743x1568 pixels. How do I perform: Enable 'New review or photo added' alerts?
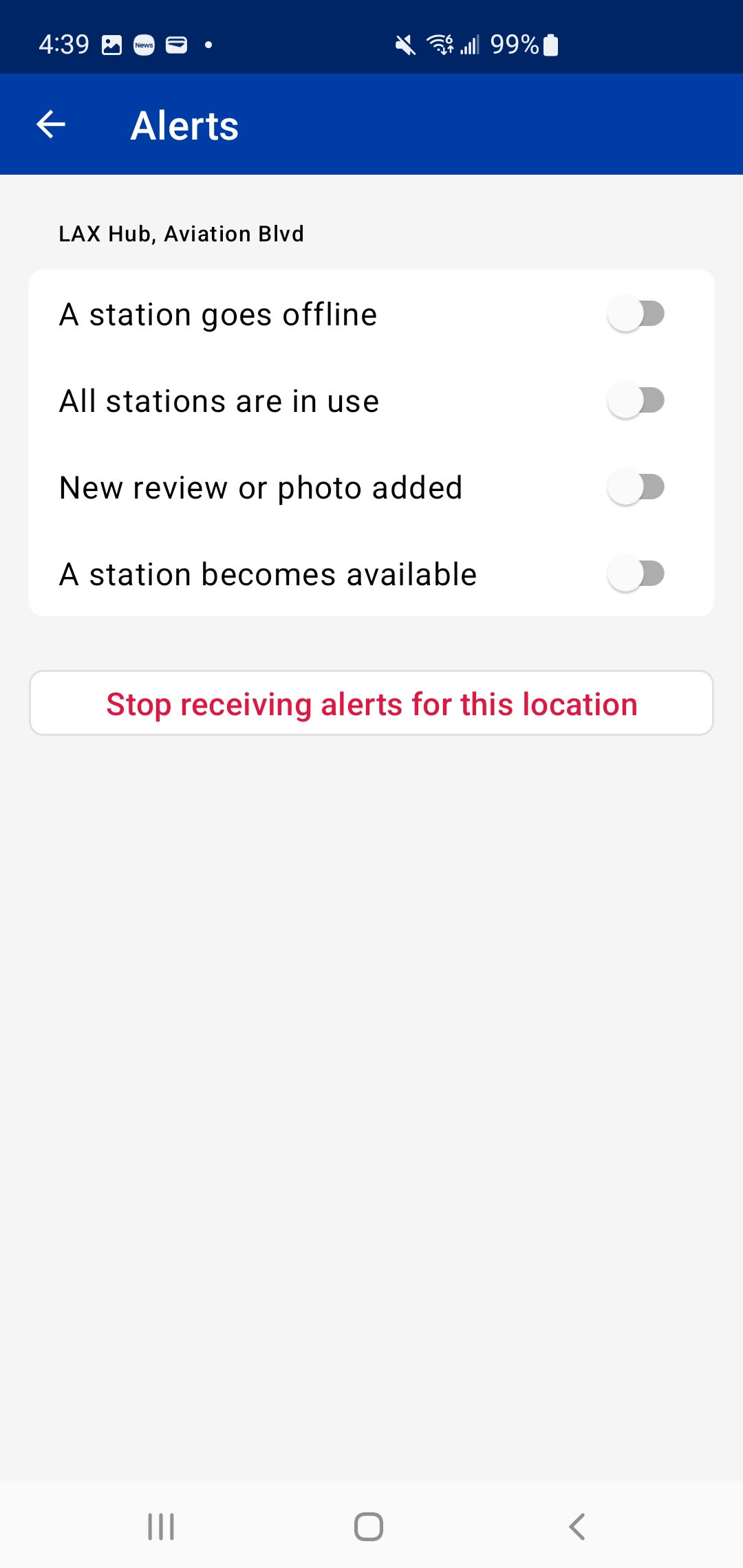click(x=636, y=487)
